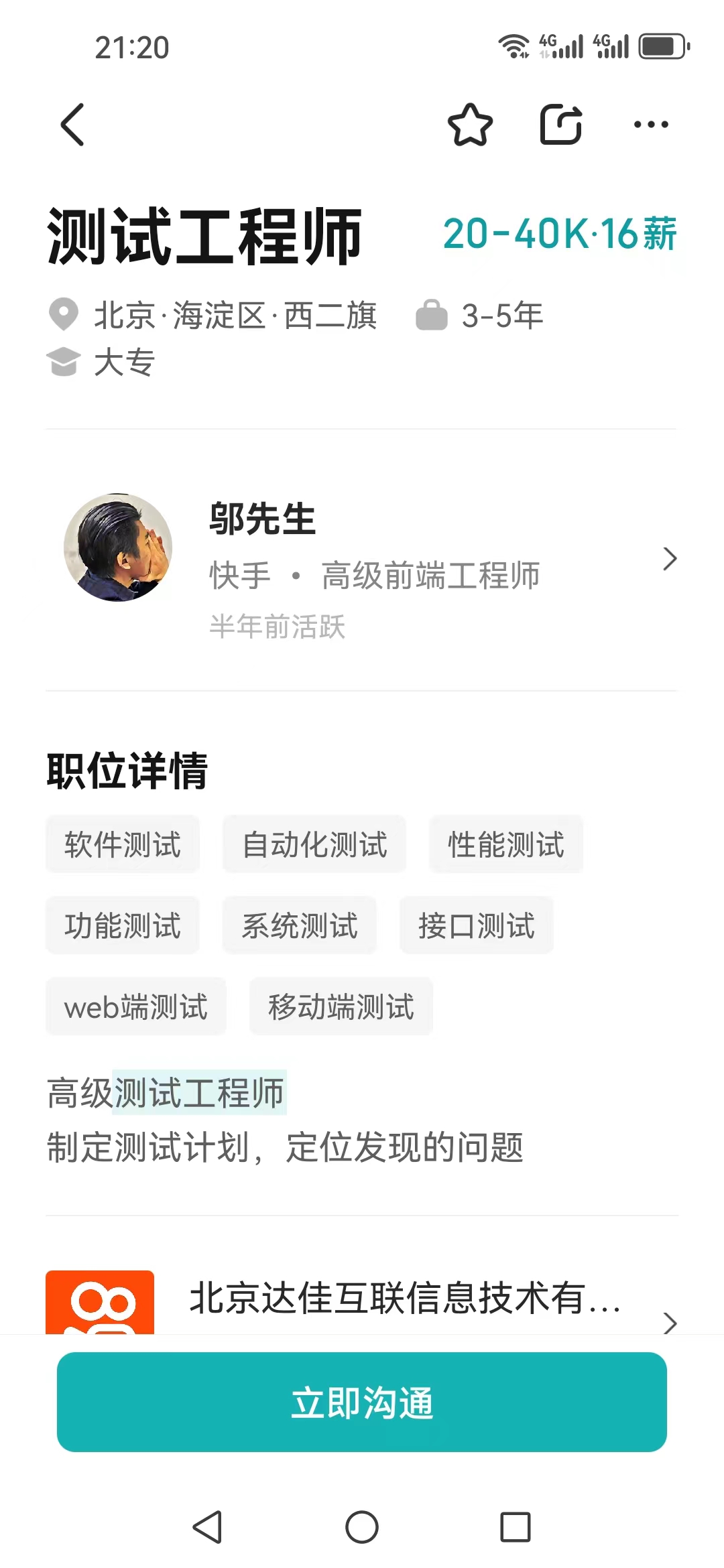Open the three-dot overflow menu
The height and width of the screenshot is (1568, 724).
click(651, 125)
